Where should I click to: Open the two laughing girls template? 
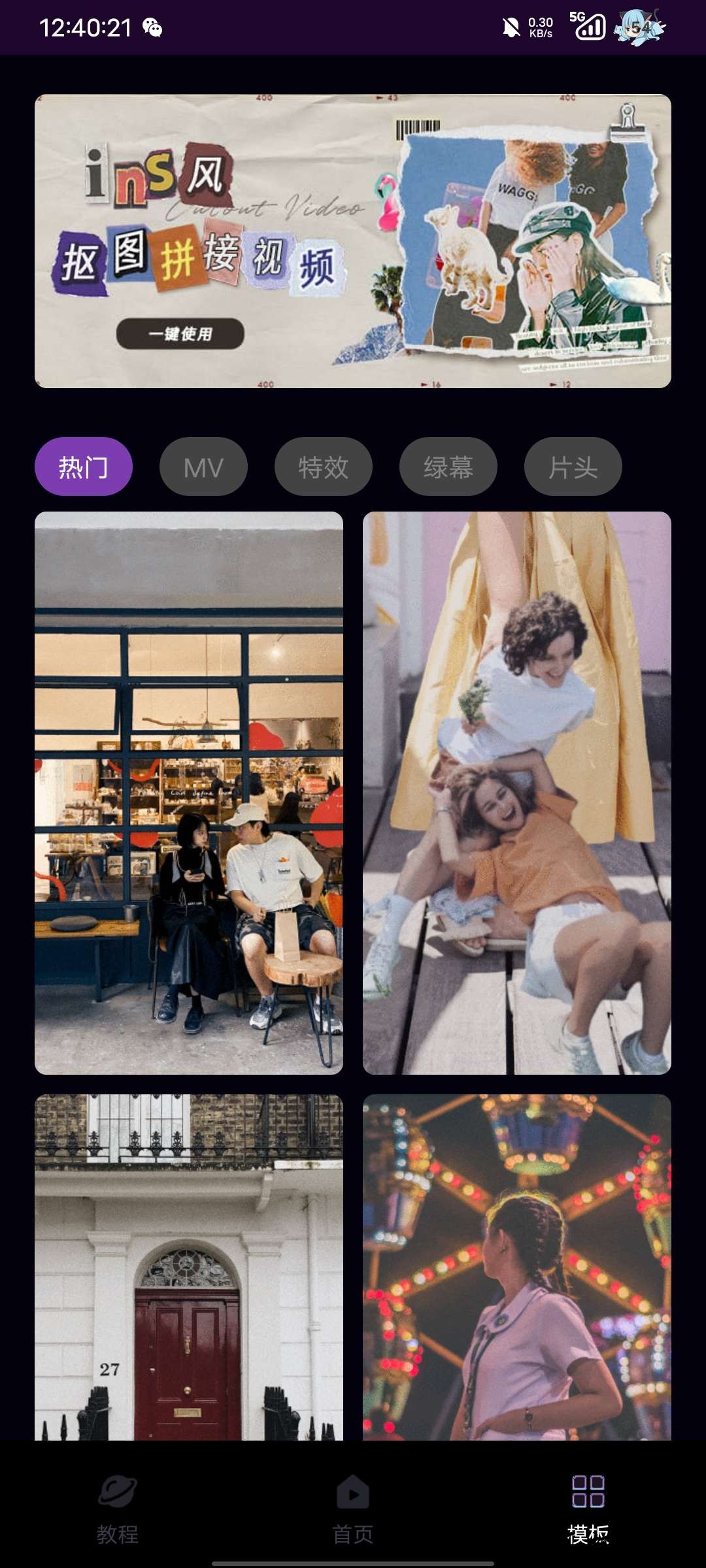pyautogui.click(x=516, y=792)
